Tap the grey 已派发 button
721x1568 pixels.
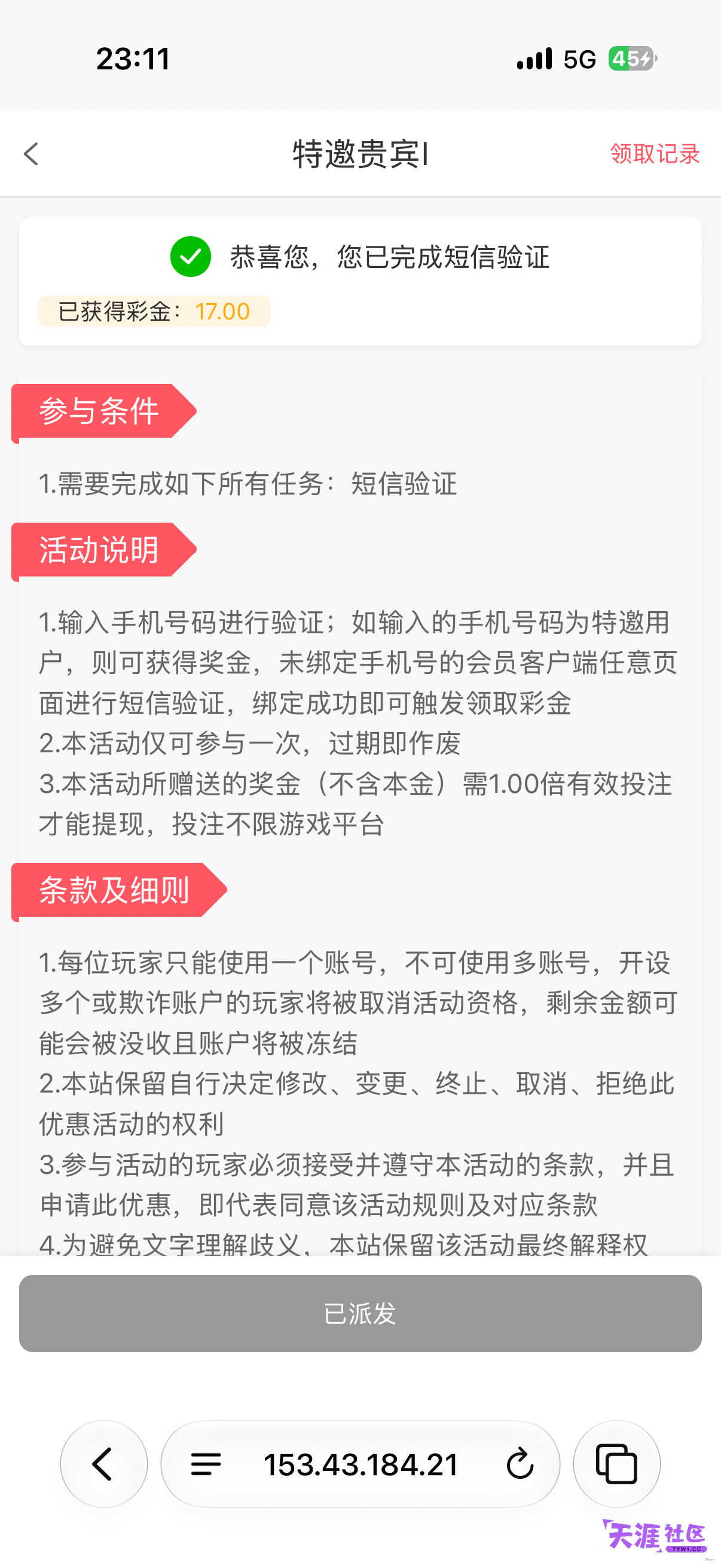(x=360, y=1313)
